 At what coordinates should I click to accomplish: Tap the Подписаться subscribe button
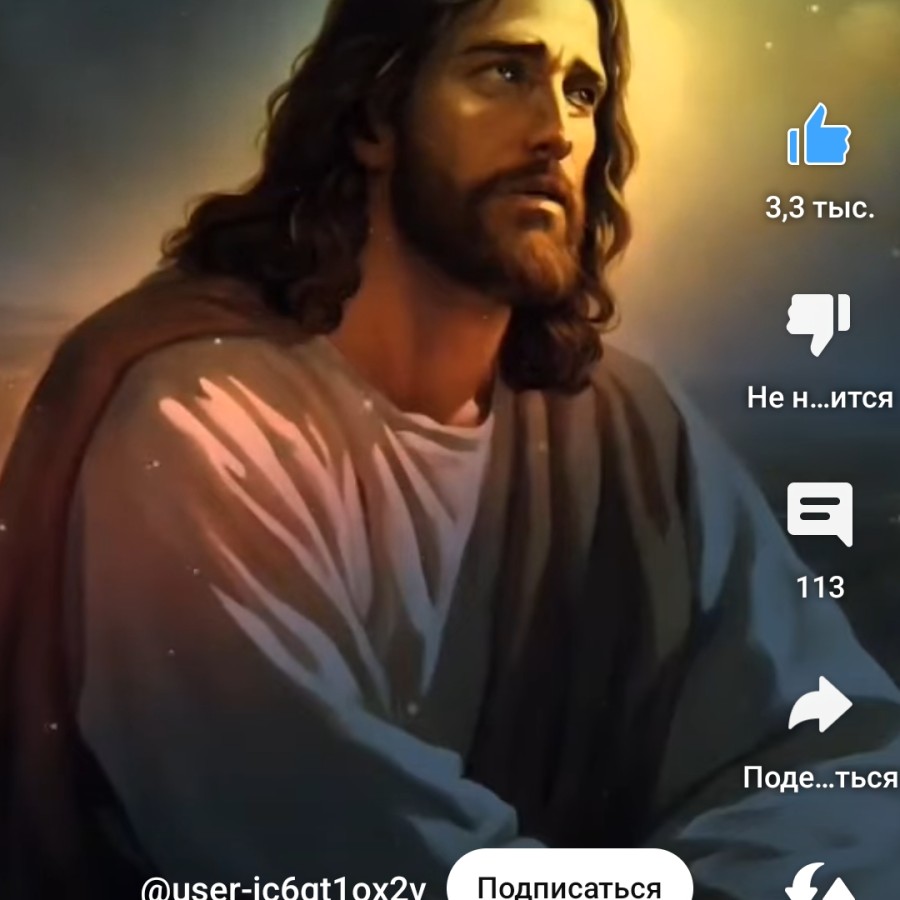(x=569, y=883)
